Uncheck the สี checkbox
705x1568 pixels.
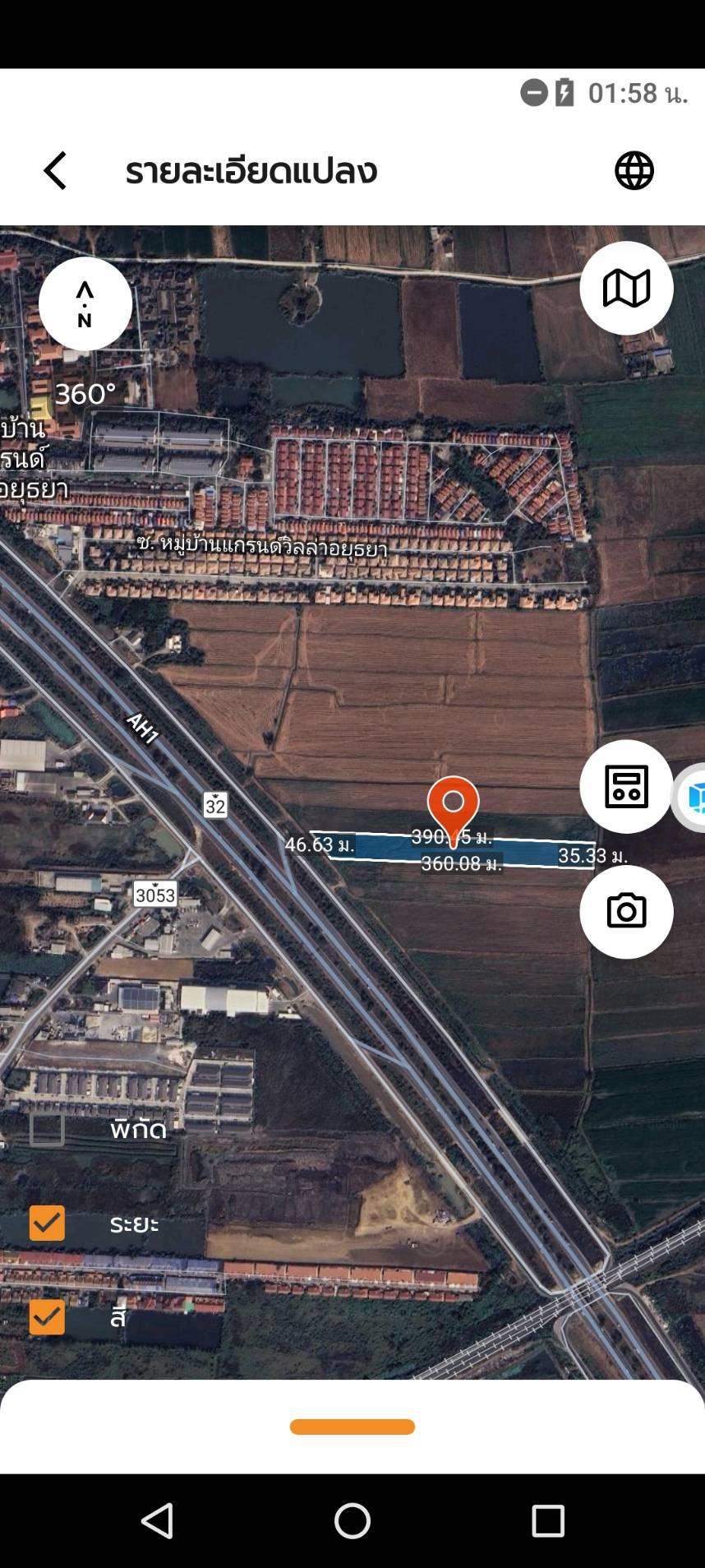pyautogui.click(x=47, y=1316)
